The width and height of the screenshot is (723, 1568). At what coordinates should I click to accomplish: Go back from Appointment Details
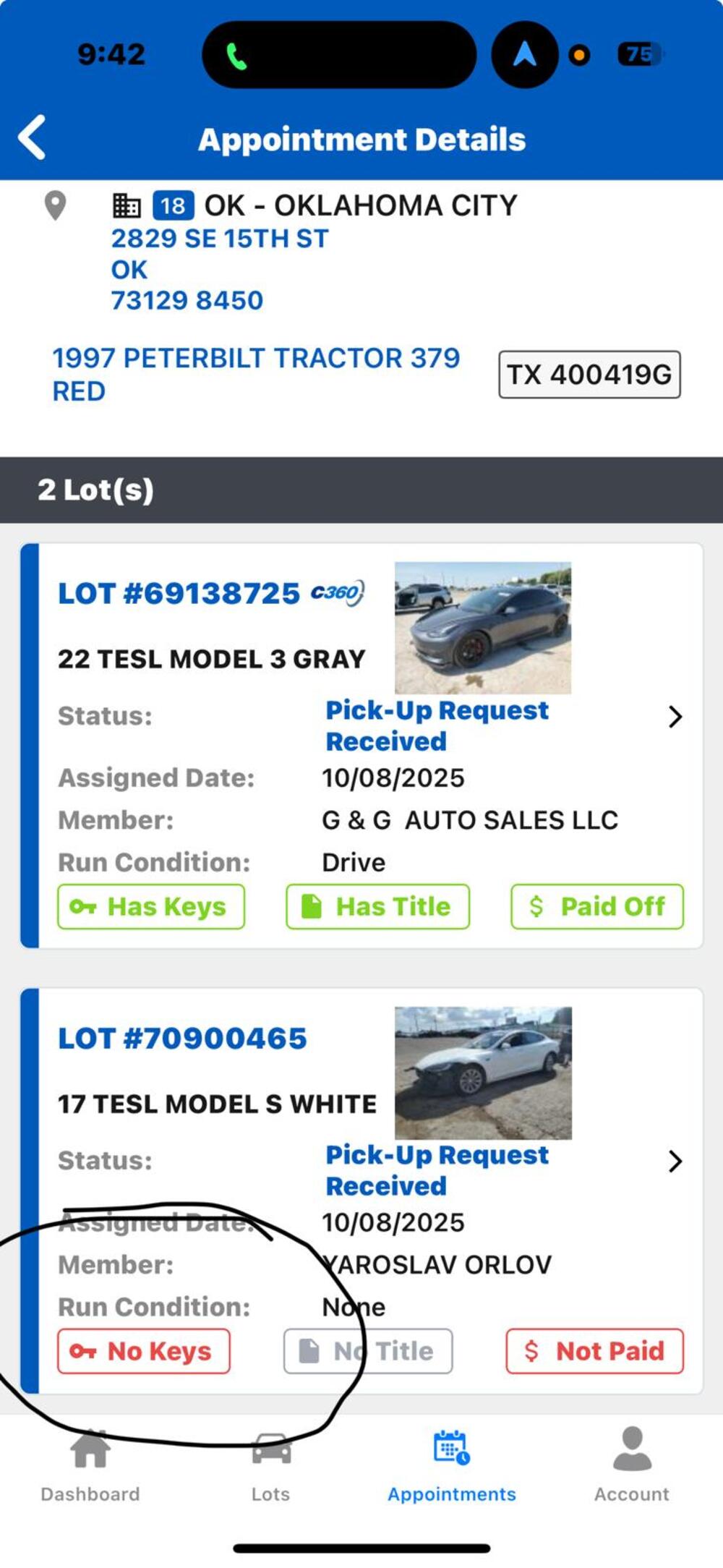[x=32, y=137]
